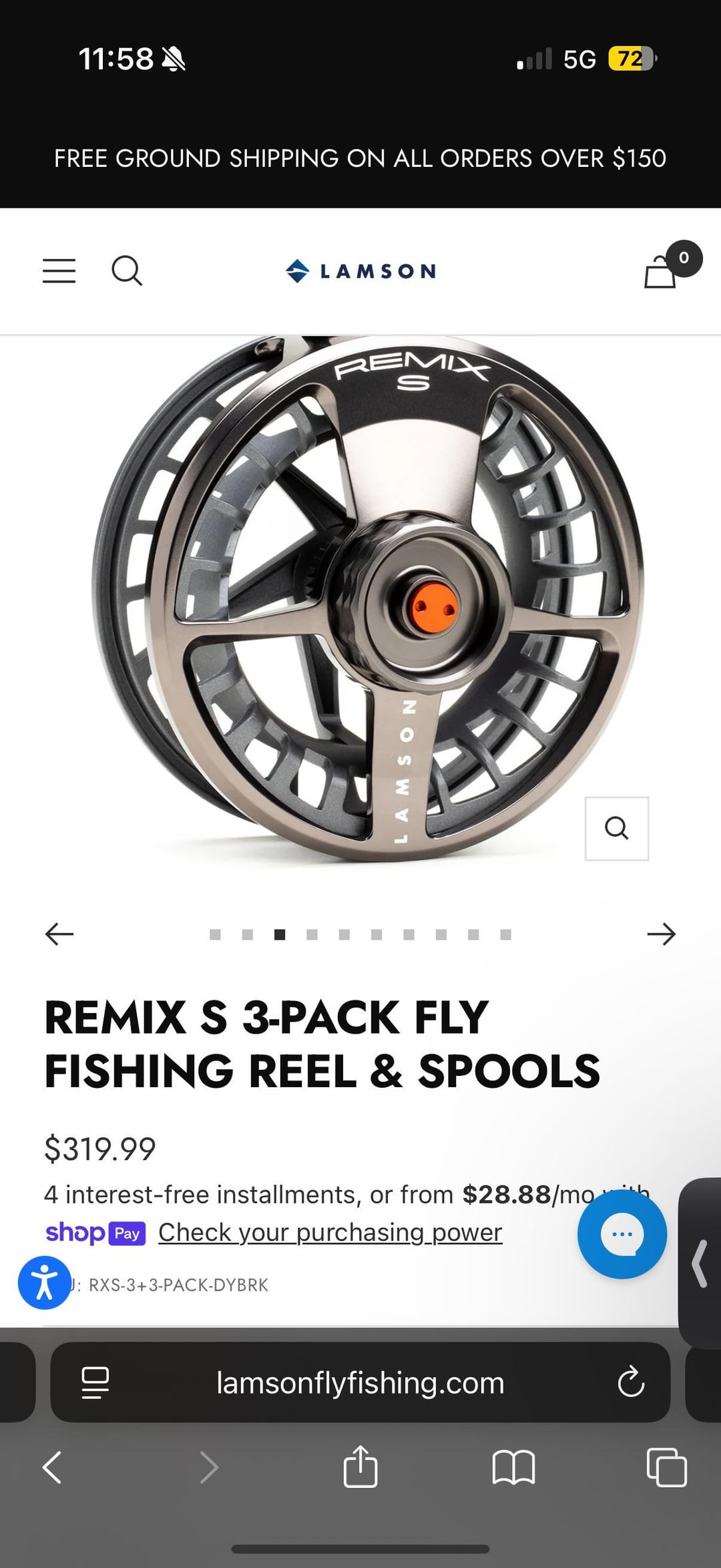Open browser bookmarks
Screen dimensions: 721x1568
coord(513,1467)
